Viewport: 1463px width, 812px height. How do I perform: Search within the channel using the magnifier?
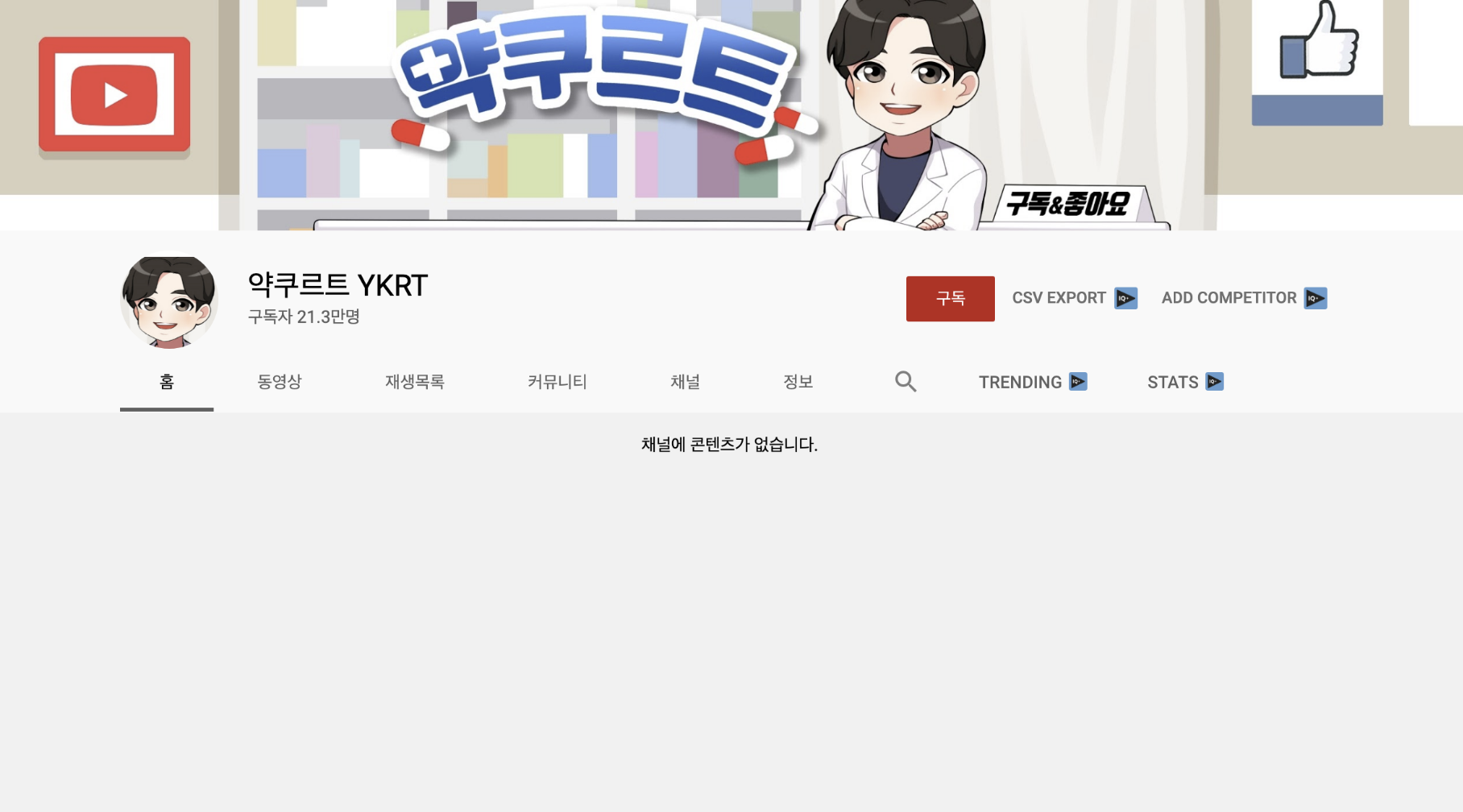(906, 382)
